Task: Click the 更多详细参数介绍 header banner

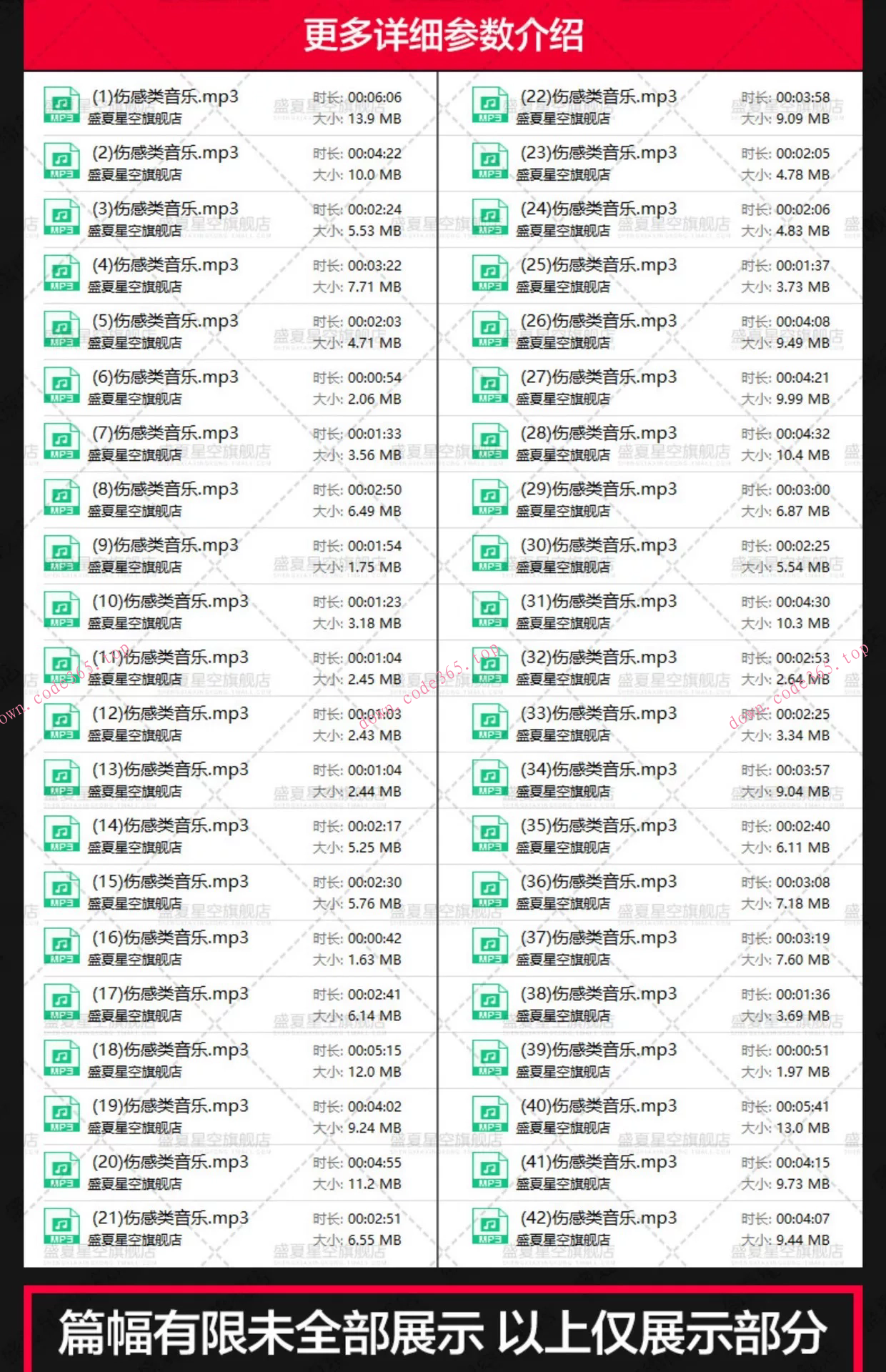Action: pos(443,32)
